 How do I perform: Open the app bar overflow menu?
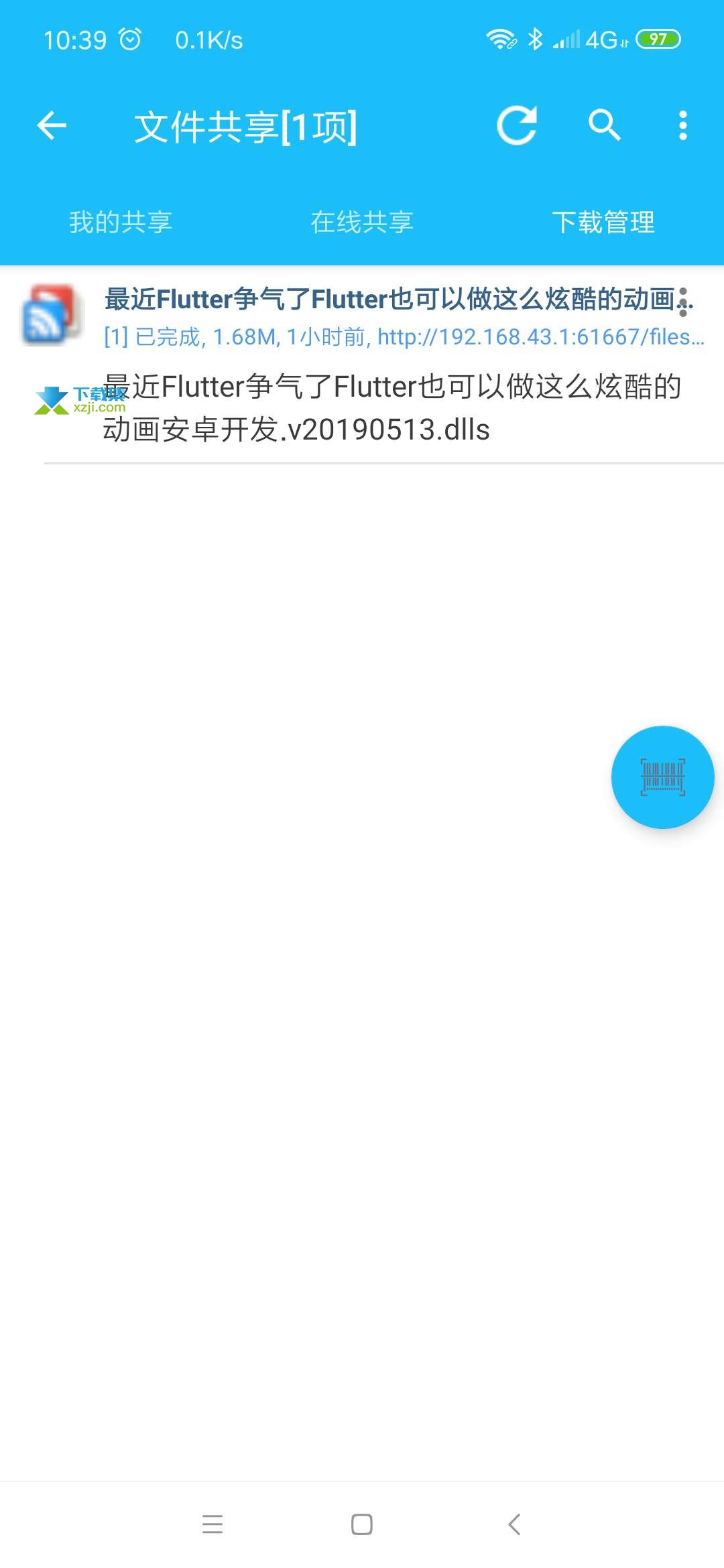[x=682, y=125]
